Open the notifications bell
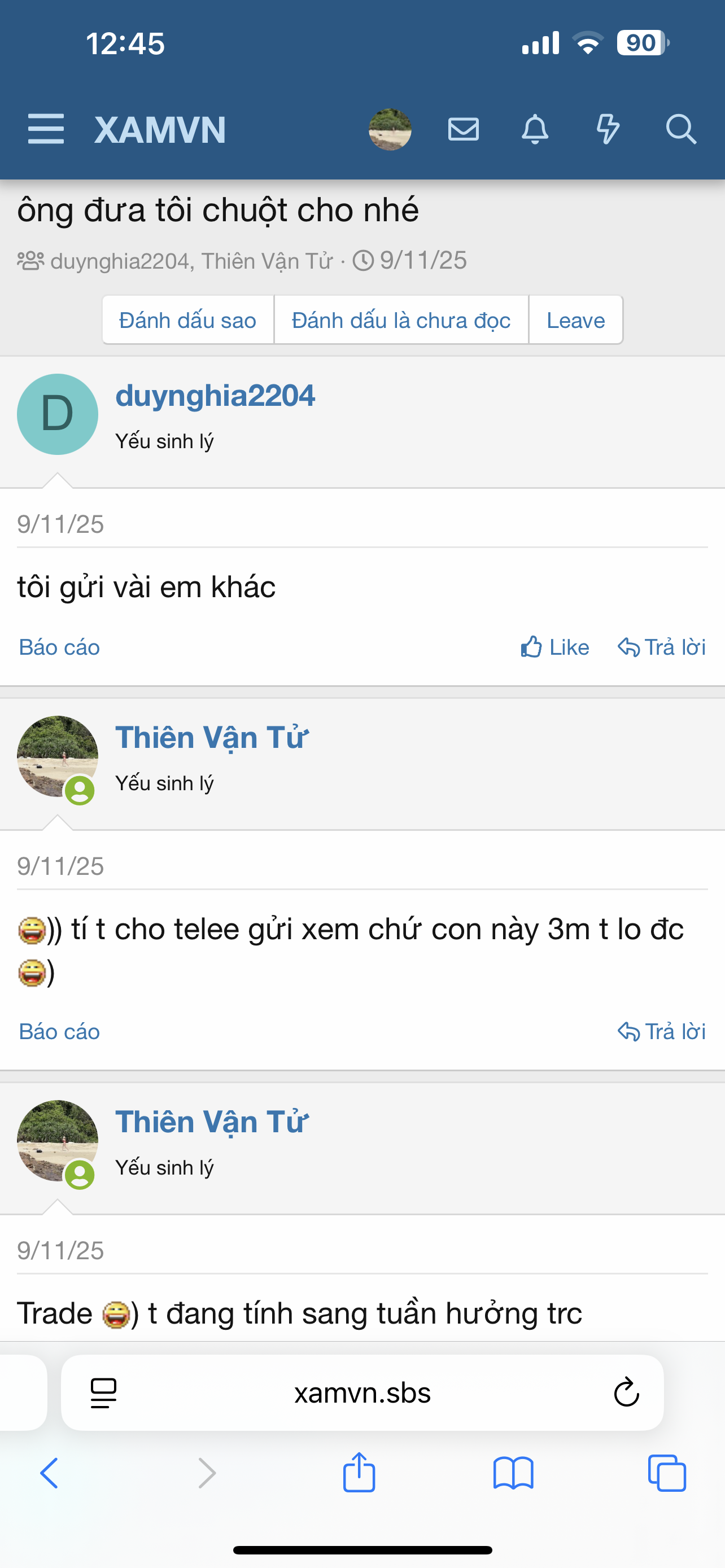This screenshot has width=725, height=1568. tap(535, 129)
